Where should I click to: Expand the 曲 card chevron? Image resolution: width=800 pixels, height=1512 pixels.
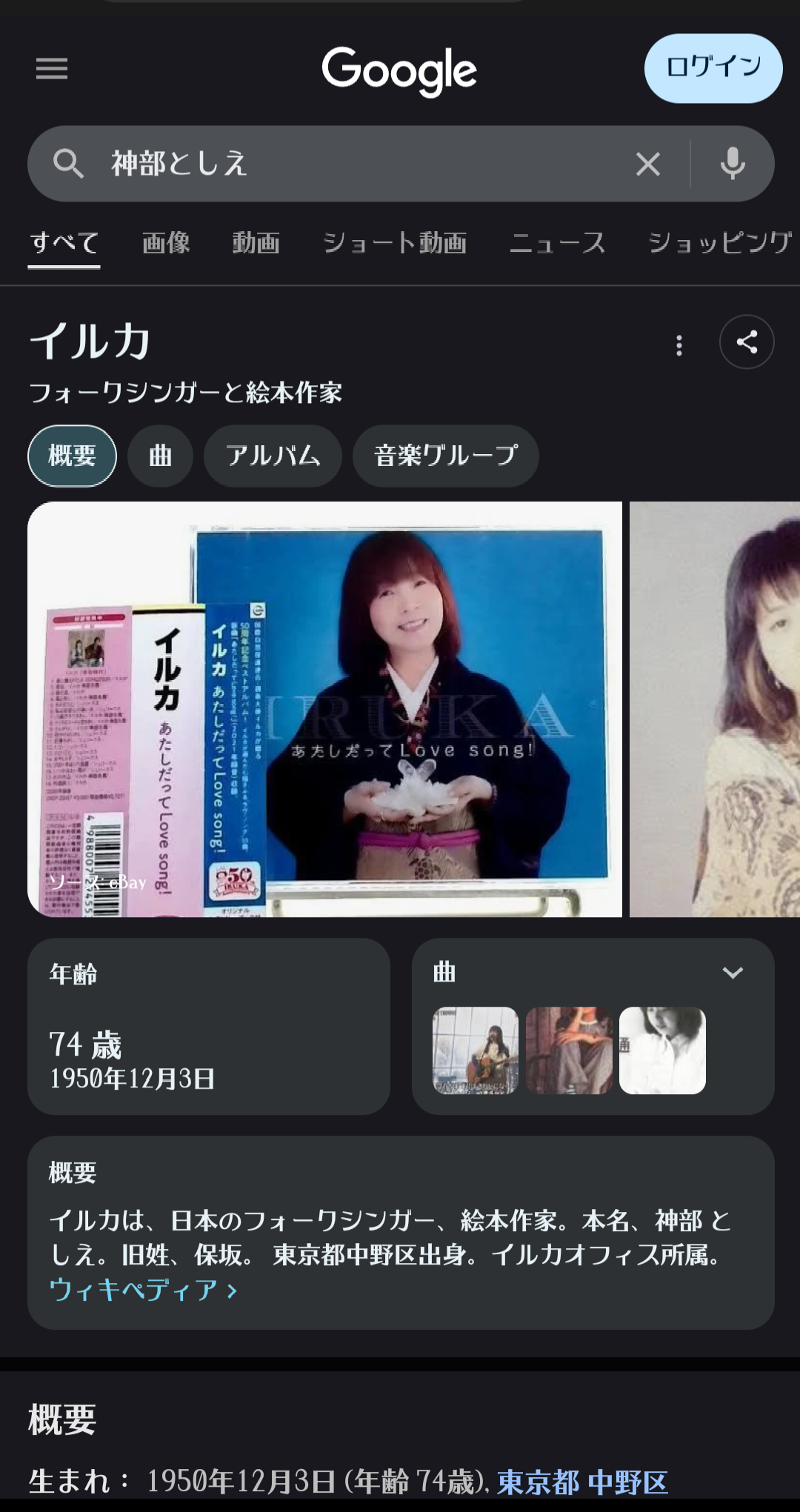click(x=733, y=973)
